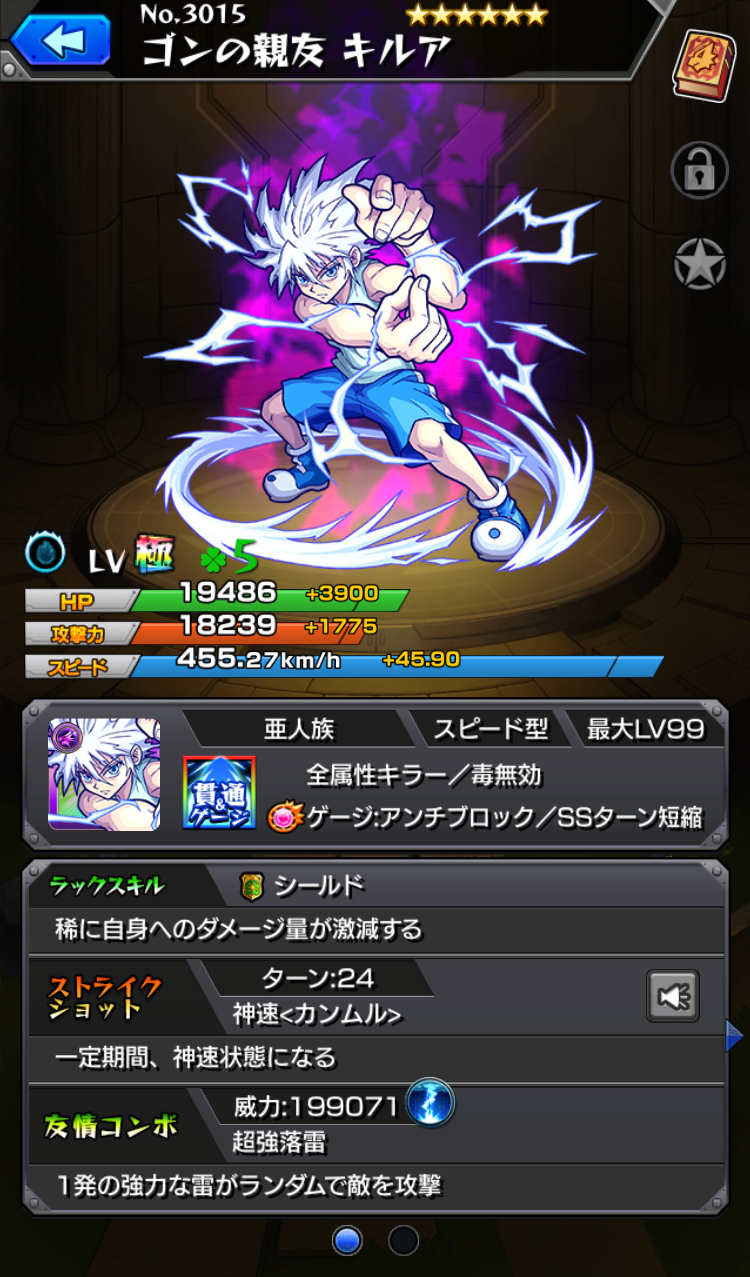Mark character as favorite with star icon
This screenshot has height=1277, width=750.
point(699,264)
